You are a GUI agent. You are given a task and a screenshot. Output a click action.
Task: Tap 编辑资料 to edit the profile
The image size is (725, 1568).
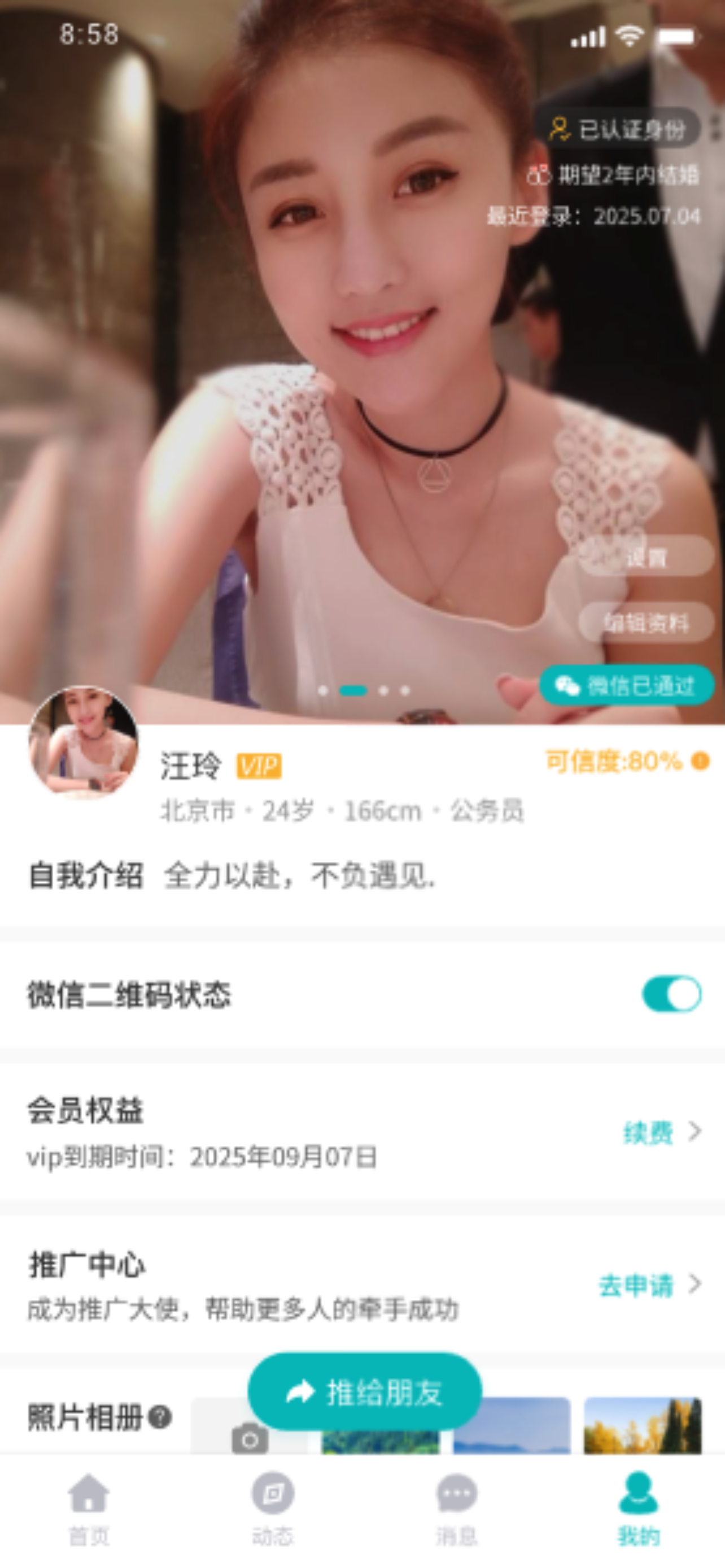[645, 623]
